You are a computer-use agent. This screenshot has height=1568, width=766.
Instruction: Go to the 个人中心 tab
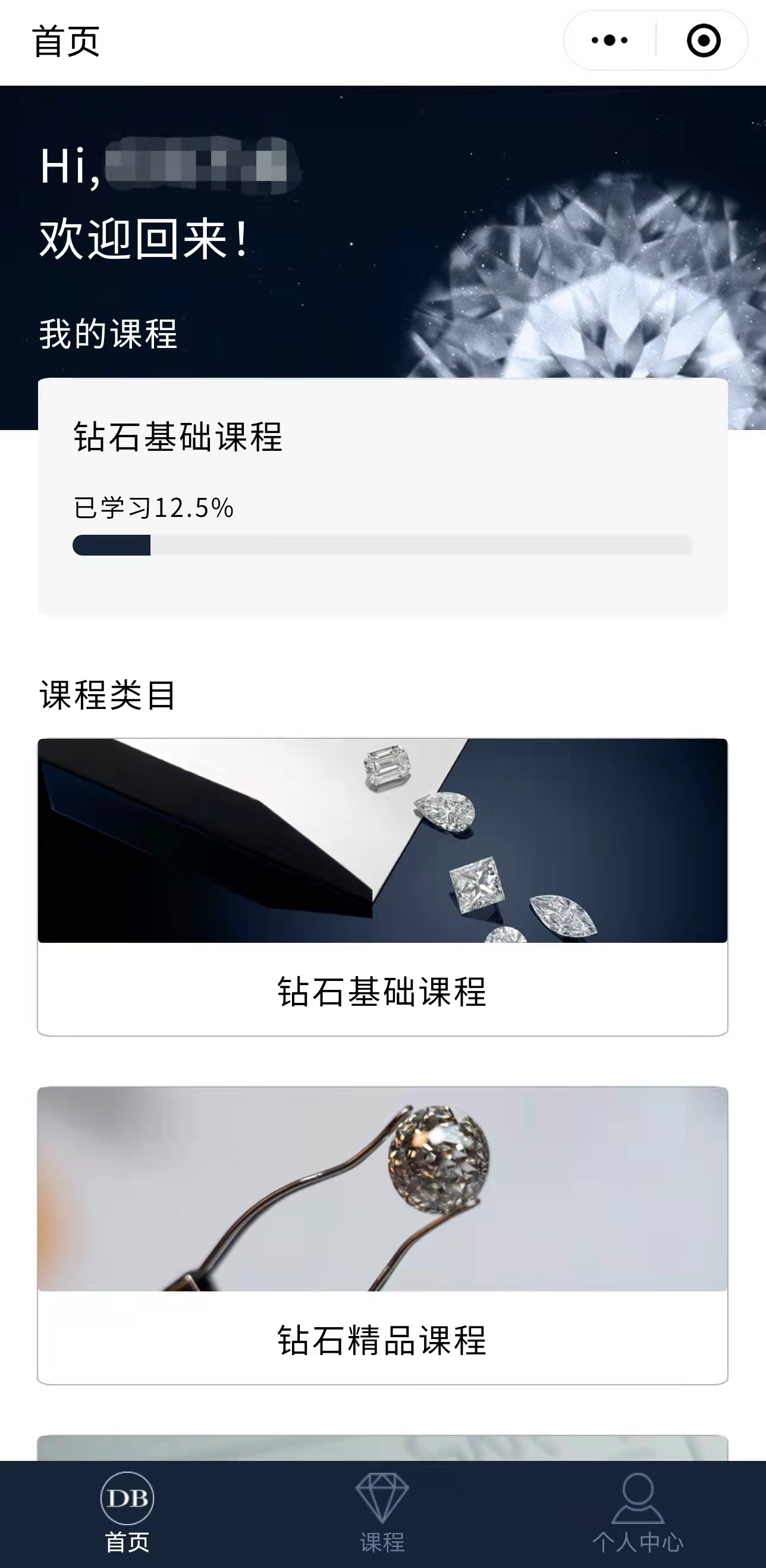point(638,1514)
